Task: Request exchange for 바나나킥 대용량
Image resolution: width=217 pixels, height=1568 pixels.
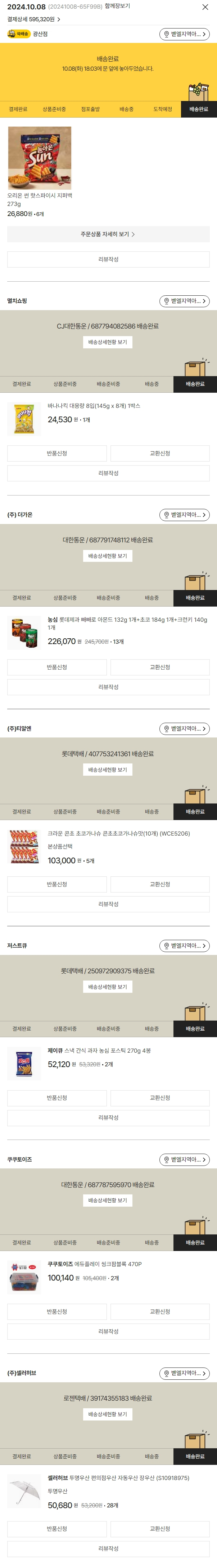Action: coord(160,453)
